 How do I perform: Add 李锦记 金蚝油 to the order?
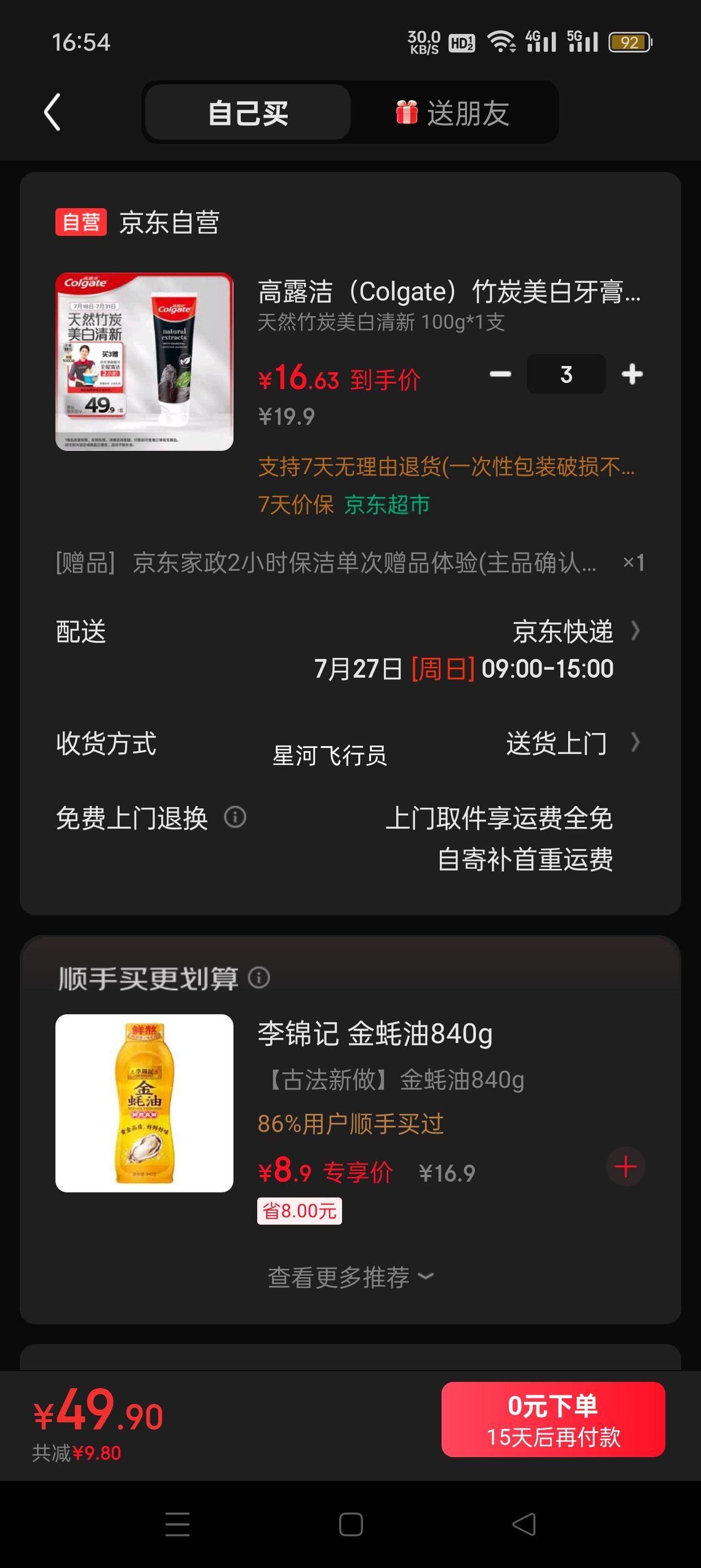pyautogui.click(x=625, y=1166)
